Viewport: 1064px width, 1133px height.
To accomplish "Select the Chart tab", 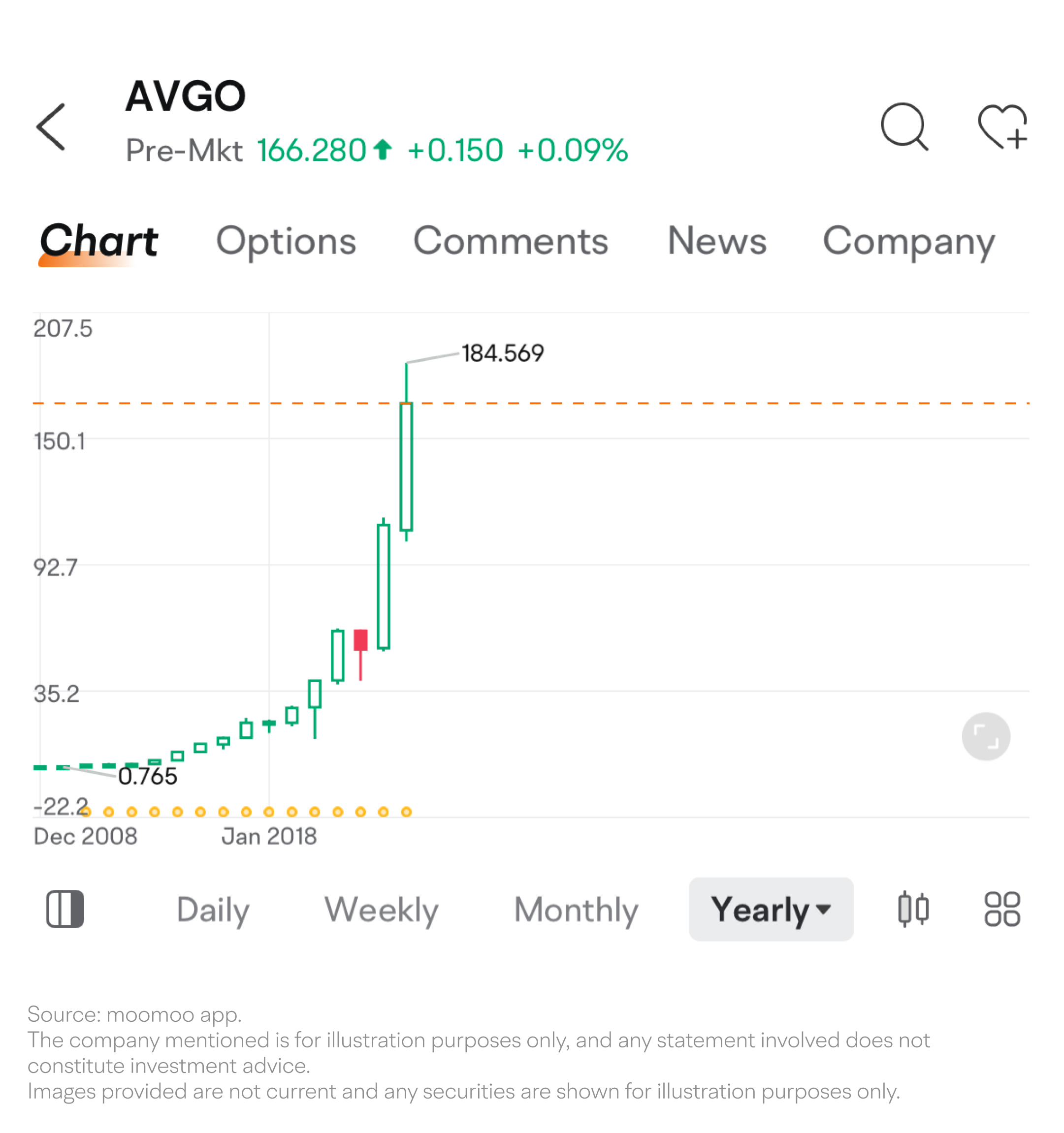I will click(98, 241).
